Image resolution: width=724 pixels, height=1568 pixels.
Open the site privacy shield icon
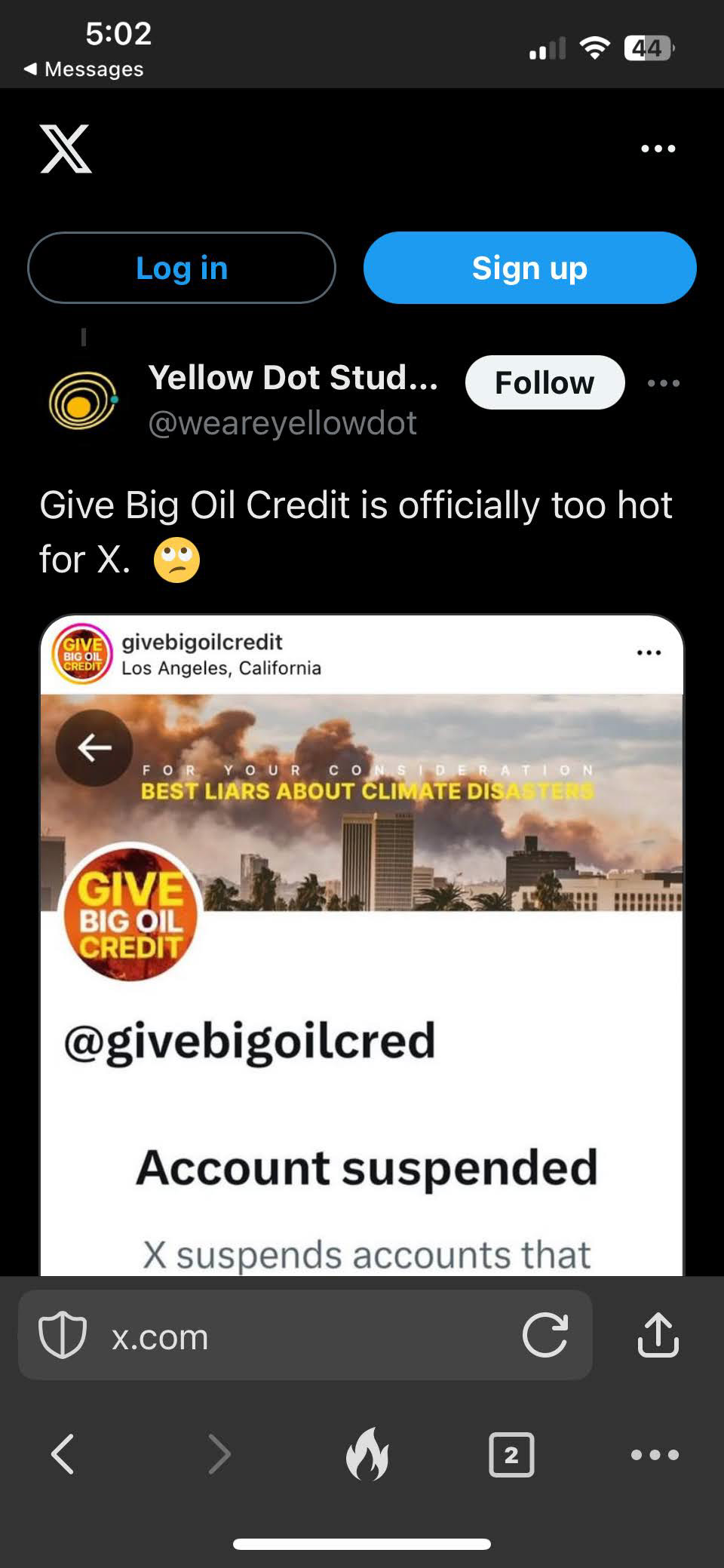(x=63, y=1336)
